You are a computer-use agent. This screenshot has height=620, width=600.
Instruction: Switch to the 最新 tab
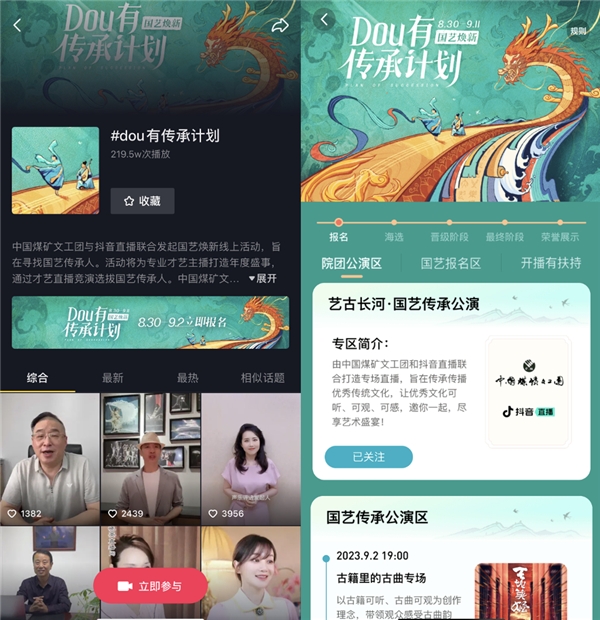tap(112, 378)
